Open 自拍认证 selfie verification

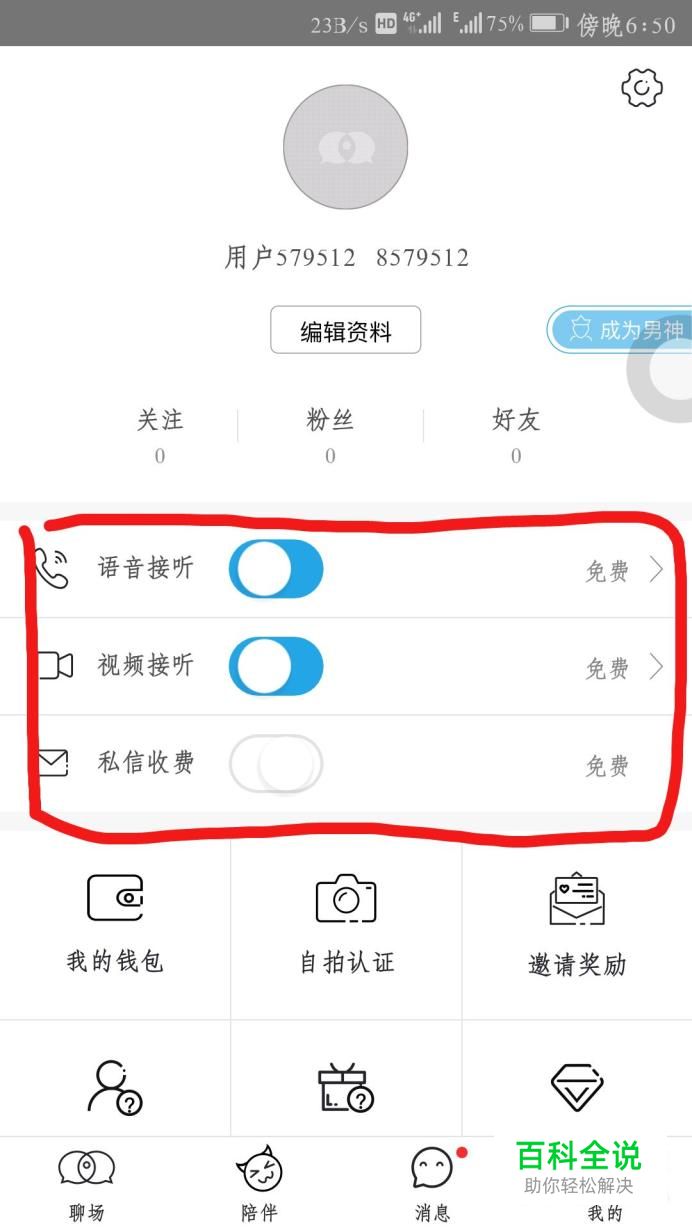(x=346, y=923)
